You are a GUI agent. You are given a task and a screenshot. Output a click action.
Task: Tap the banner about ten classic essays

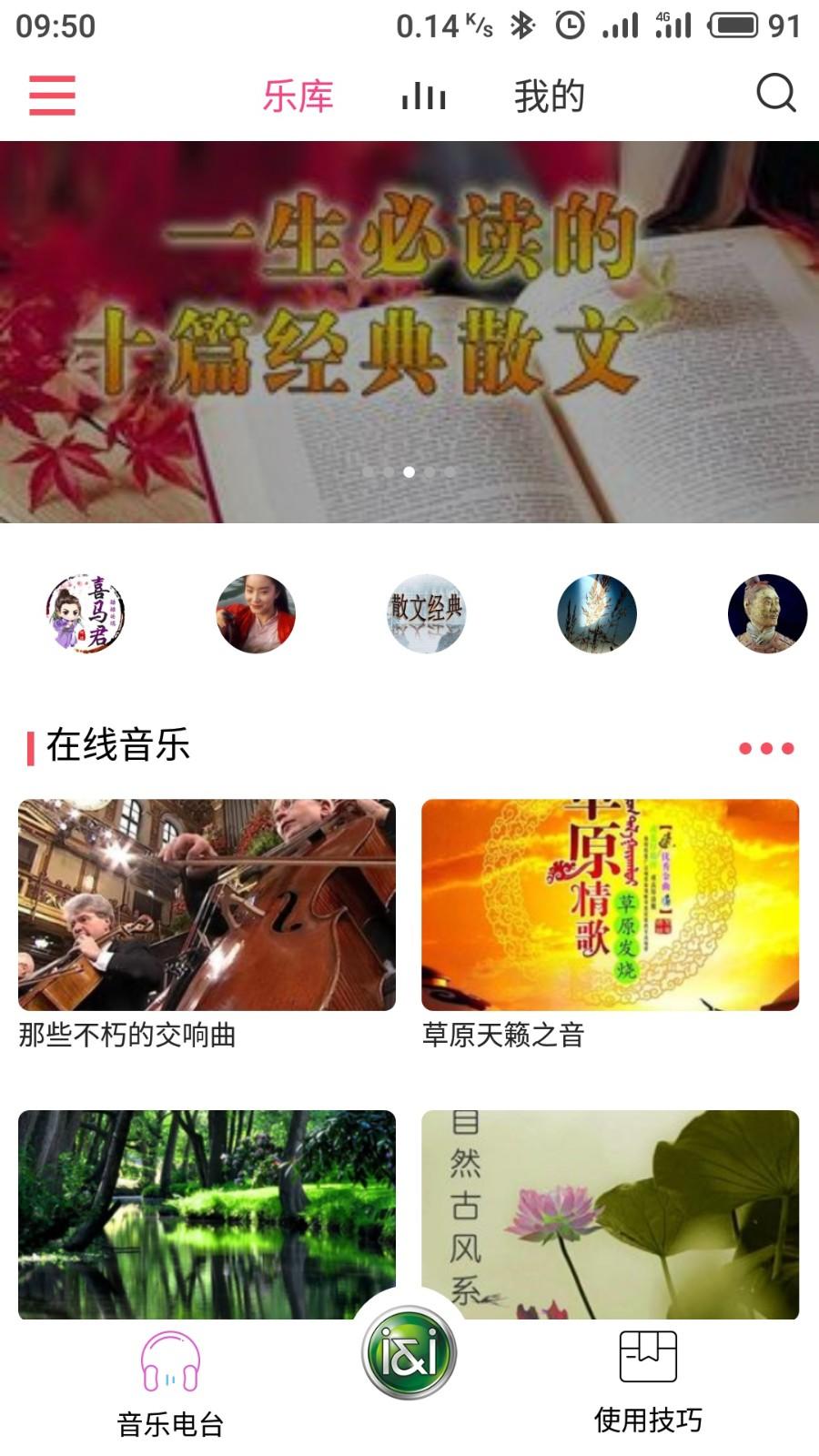click(x=409, y=328)
